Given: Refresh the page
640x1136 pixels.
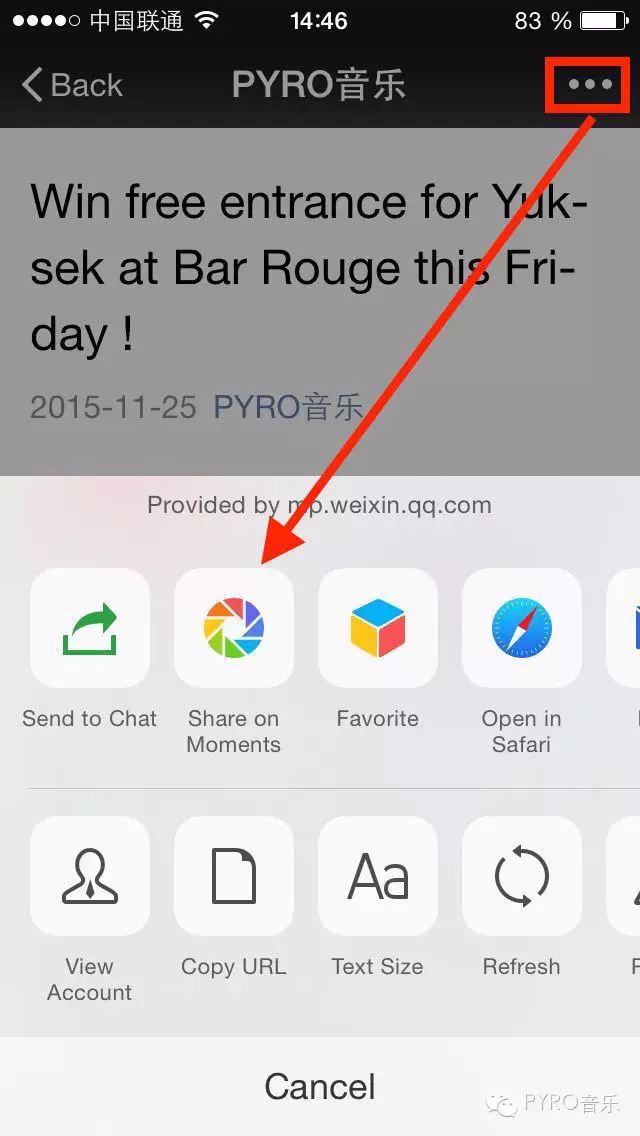Looking at the screenshot, I should (x=521, y=876).
